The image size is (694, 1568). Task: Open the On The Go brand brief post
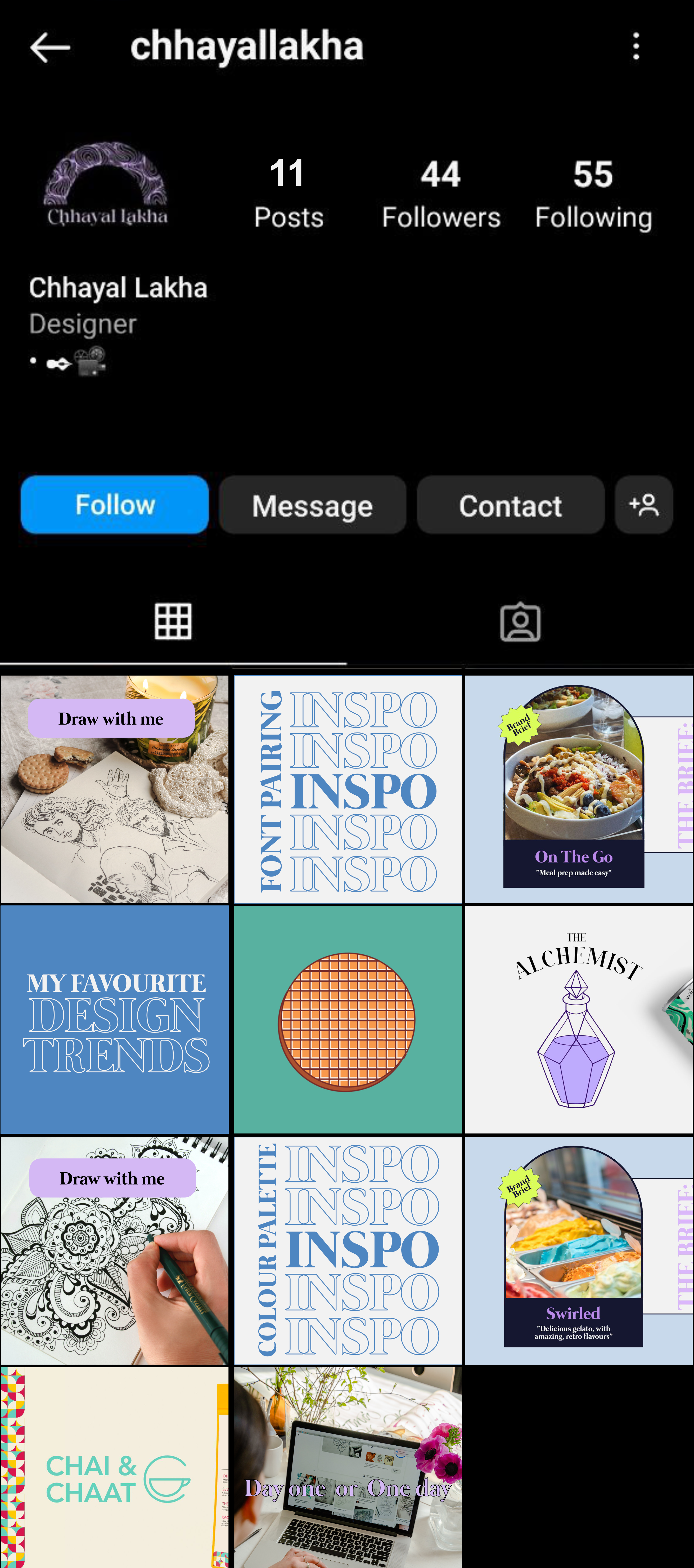578,789
